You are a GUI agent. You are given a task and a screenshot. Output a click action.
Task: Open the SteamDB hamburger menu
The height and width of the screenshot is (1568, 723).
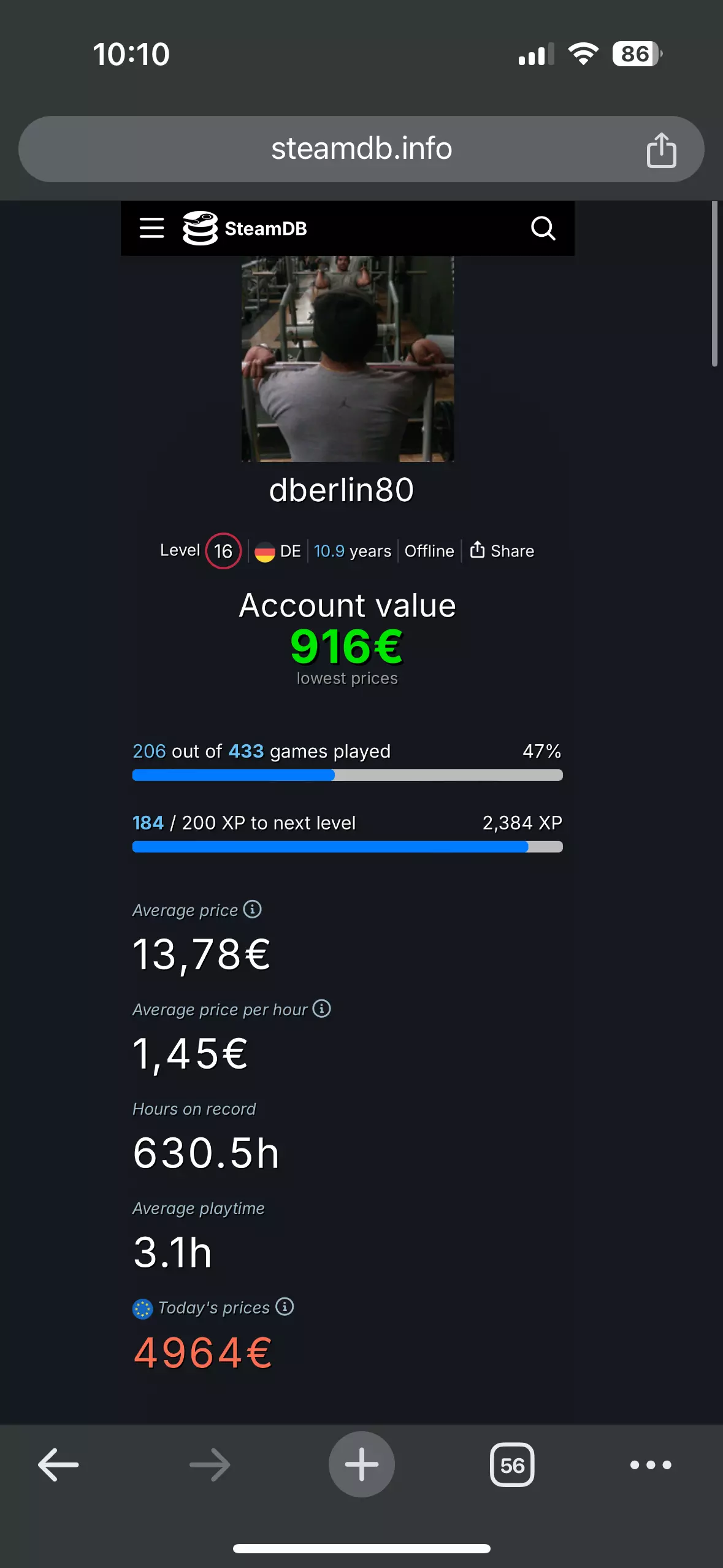[x=151, y=228]
